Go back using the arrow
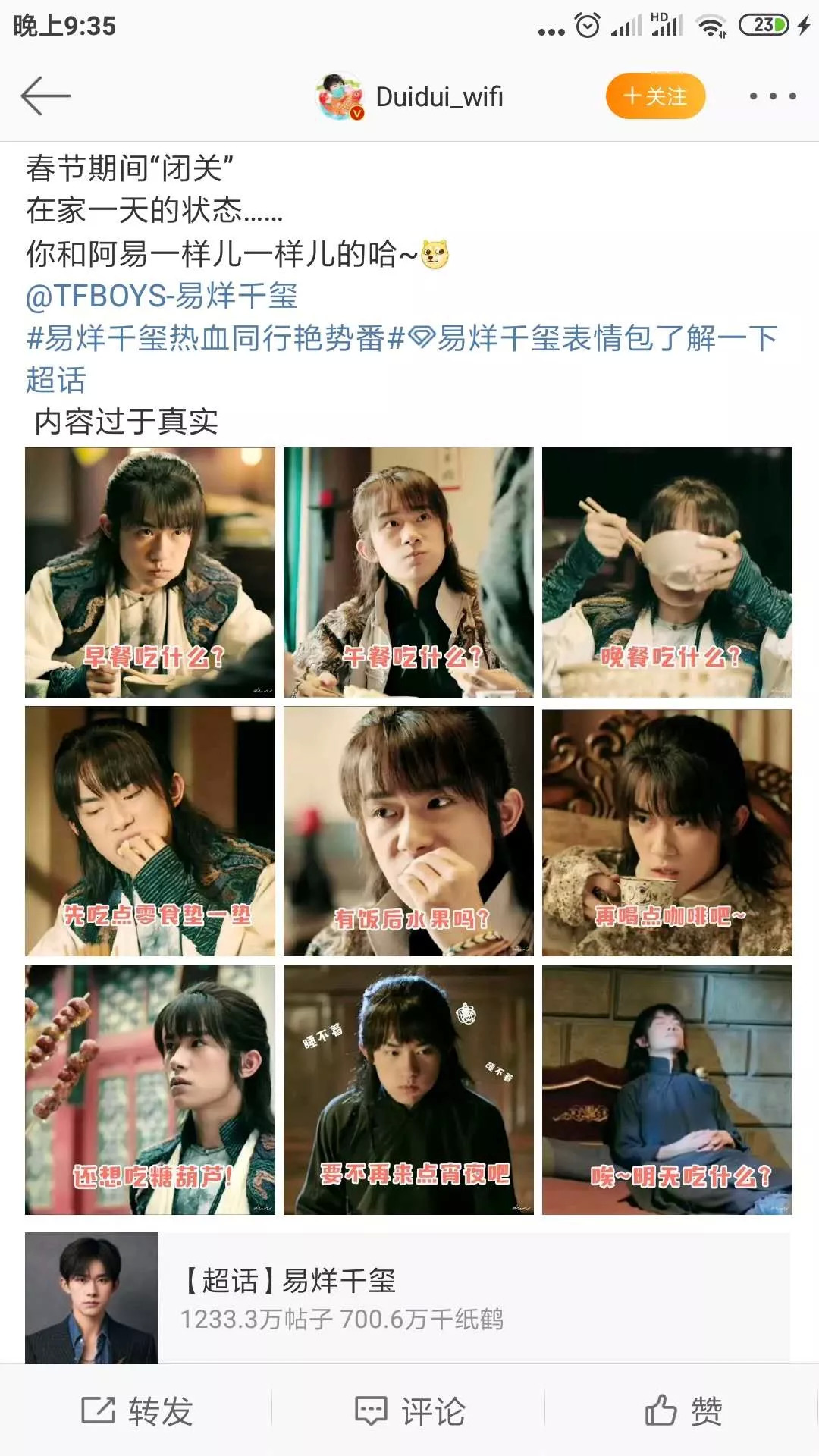Image resolution: width=819 pixels, height=1456 pixels. [x=45, y=96]
